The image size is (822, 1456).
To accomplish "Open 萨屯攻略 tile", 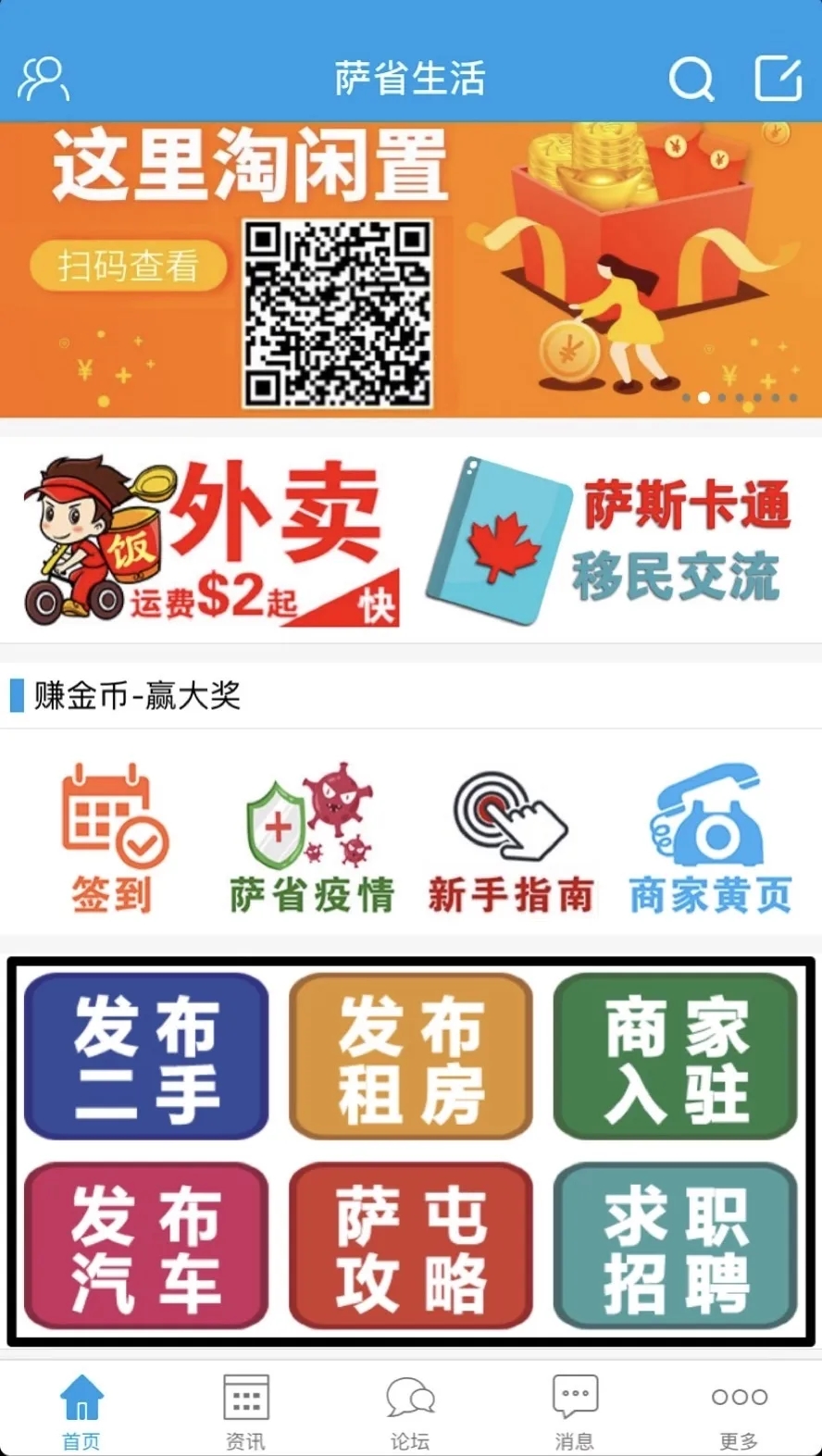I will (410, 1246).
